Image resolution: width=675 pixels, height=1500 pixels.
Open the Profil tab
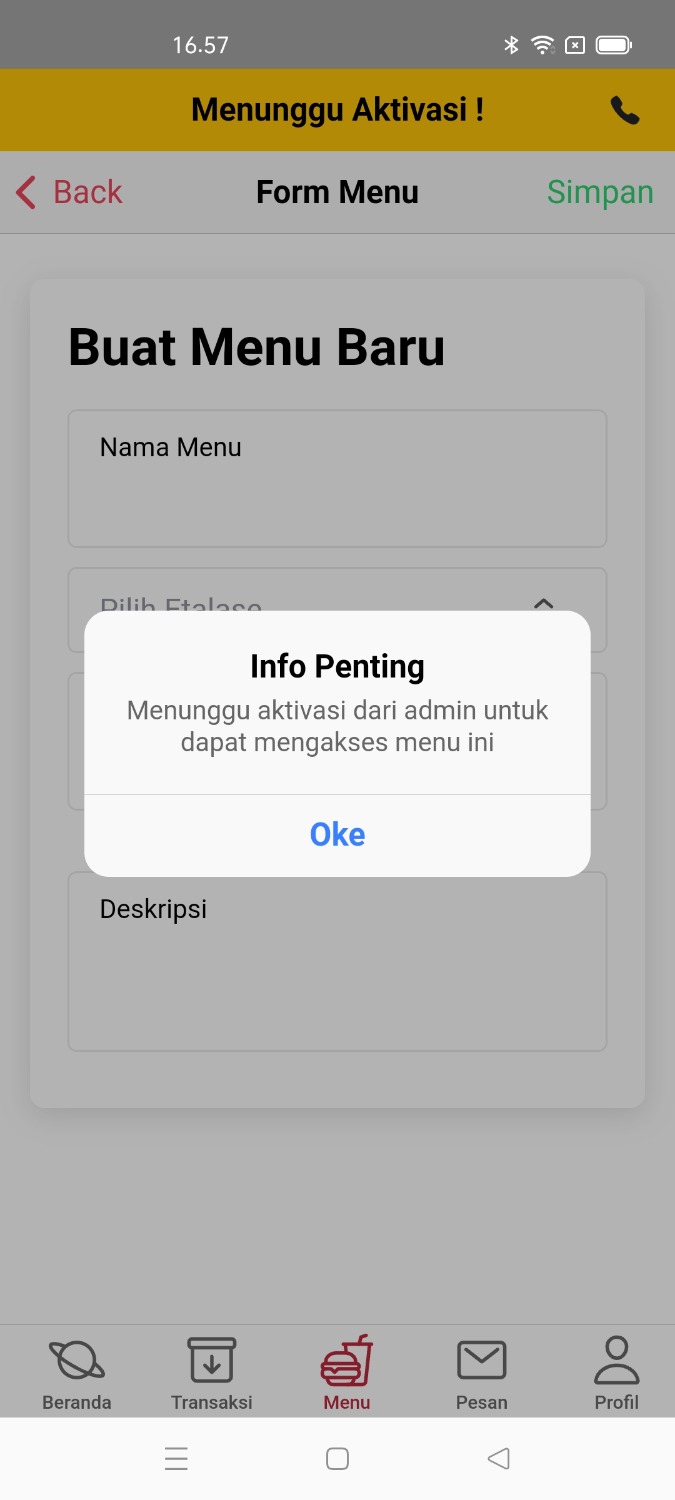point(616,1372)
